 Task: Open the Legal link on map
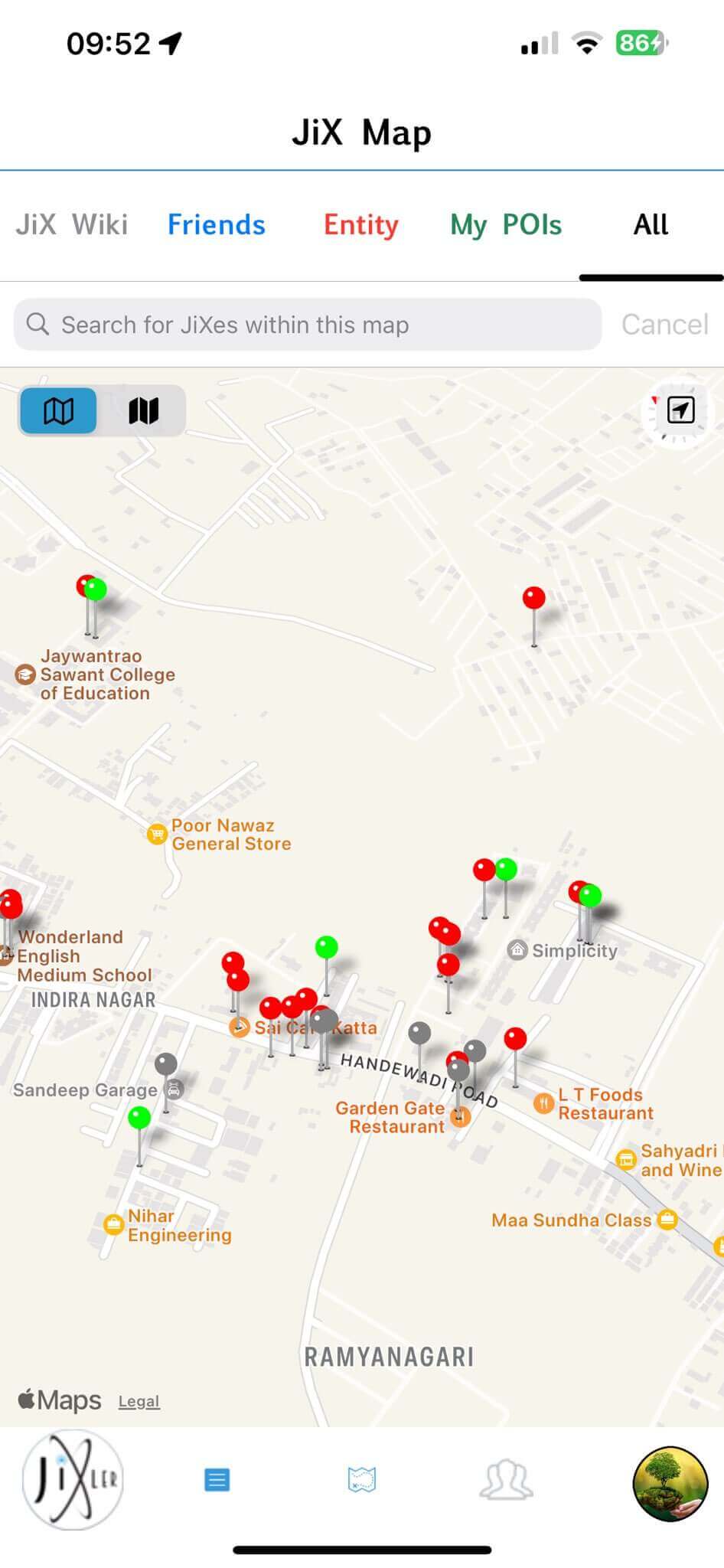pyautogui.click(x=139, y=1401)
